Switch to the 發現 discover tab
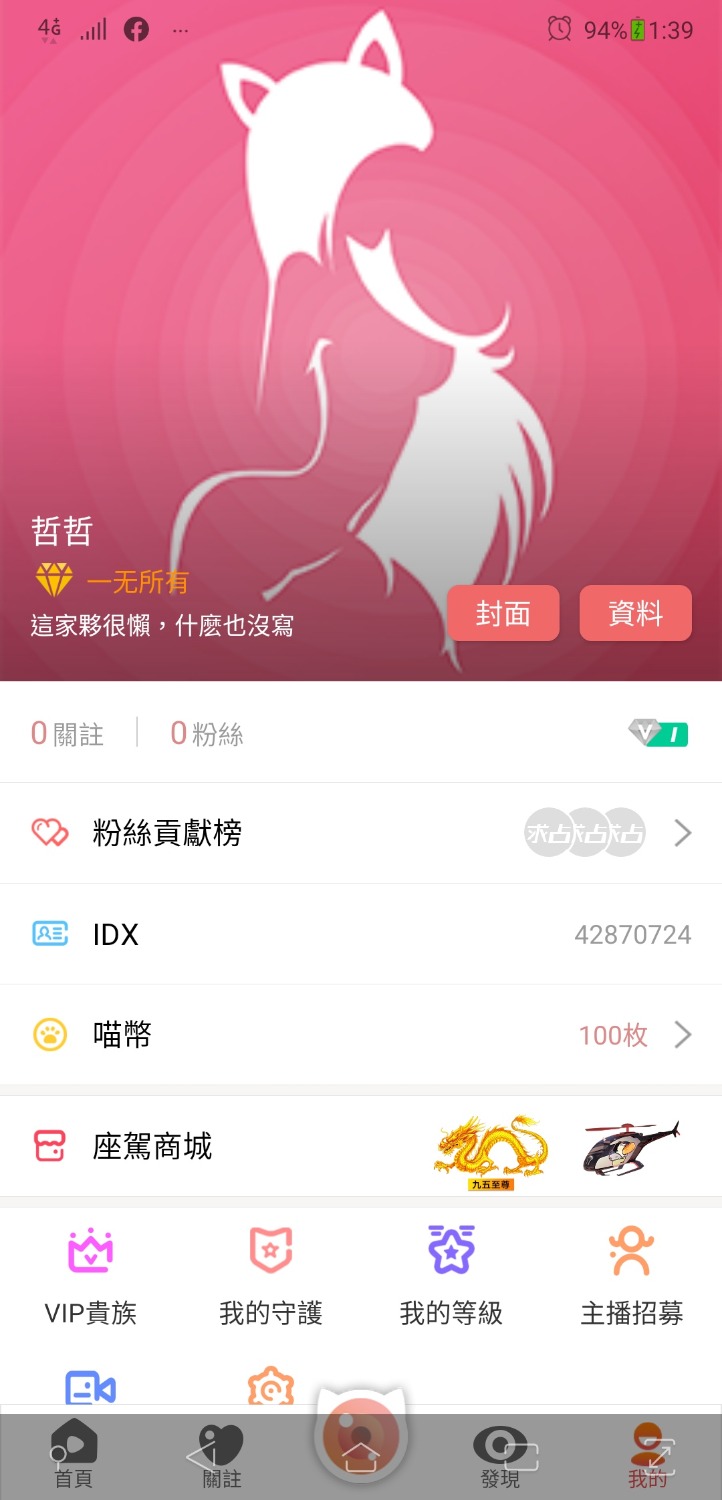Image resolution: width=722 pixels, height=1500 pixels. [500, 1455]
